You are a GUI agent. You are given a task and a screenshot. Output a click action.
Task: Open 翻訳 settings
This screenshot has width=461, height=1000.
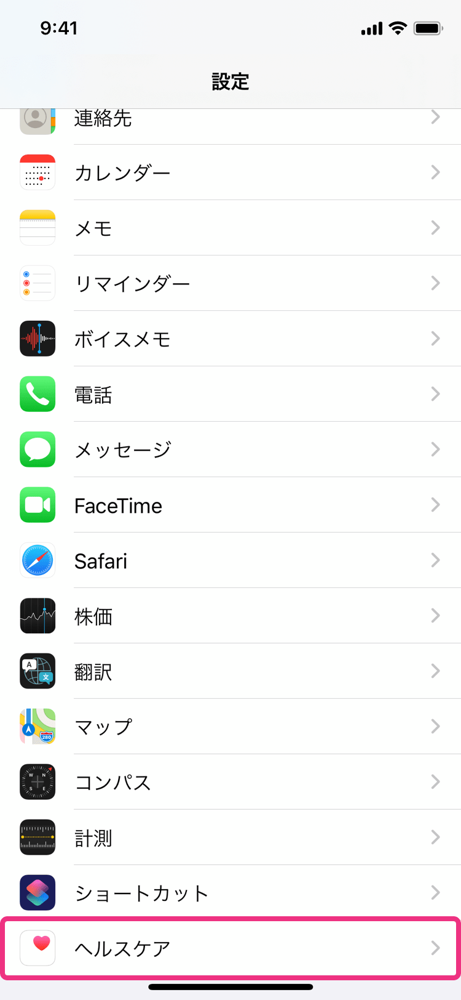230,671
